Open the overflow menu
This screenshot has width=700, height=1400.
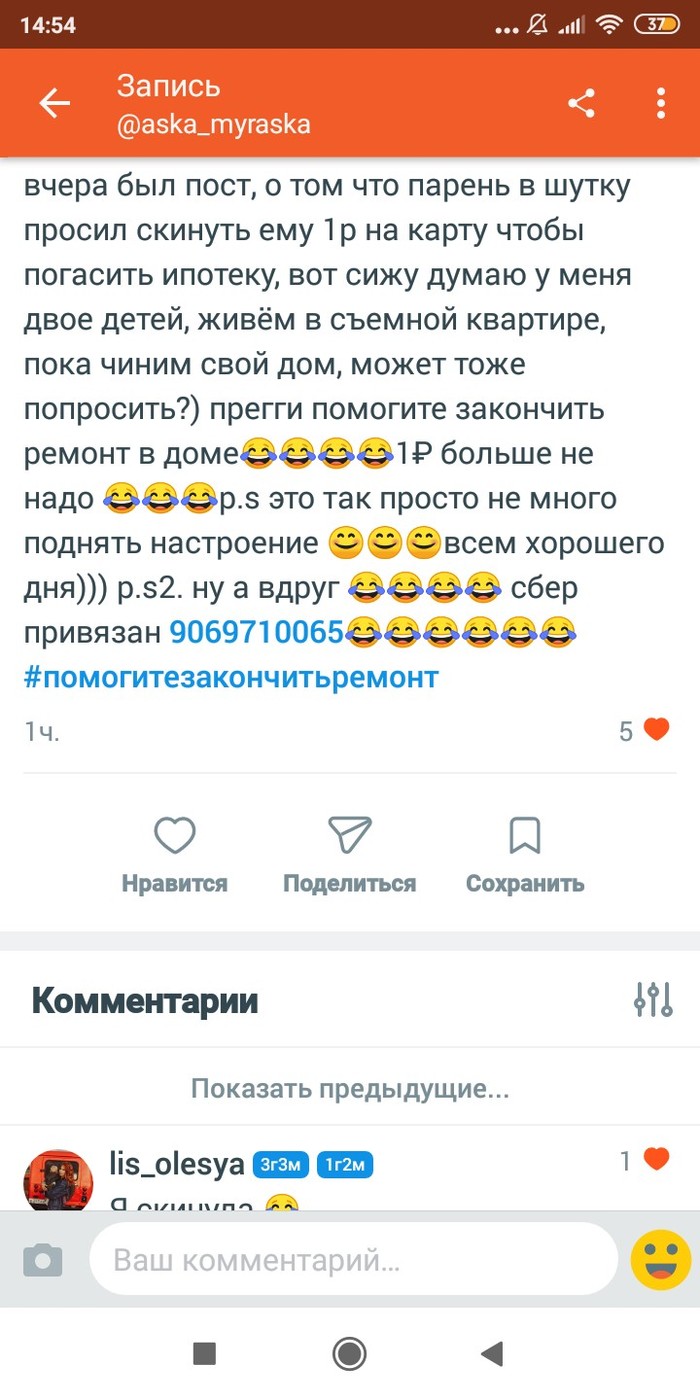click(x=660, y=103)
